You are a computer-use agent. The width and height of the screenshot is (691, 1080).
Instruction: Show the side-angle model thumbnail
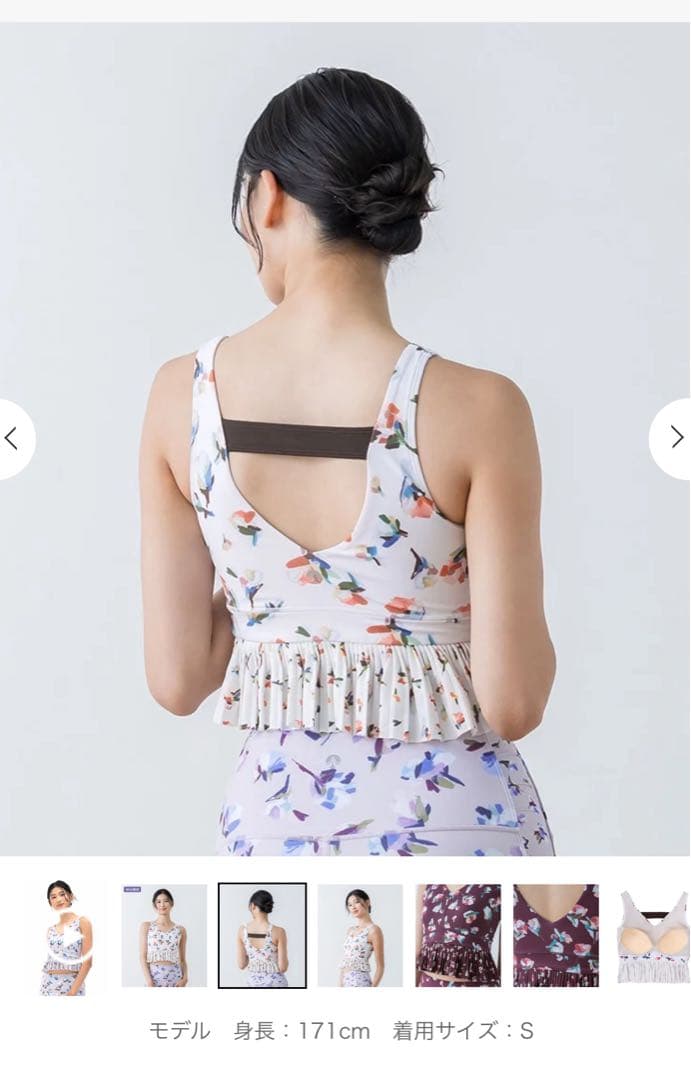[360, 936]
